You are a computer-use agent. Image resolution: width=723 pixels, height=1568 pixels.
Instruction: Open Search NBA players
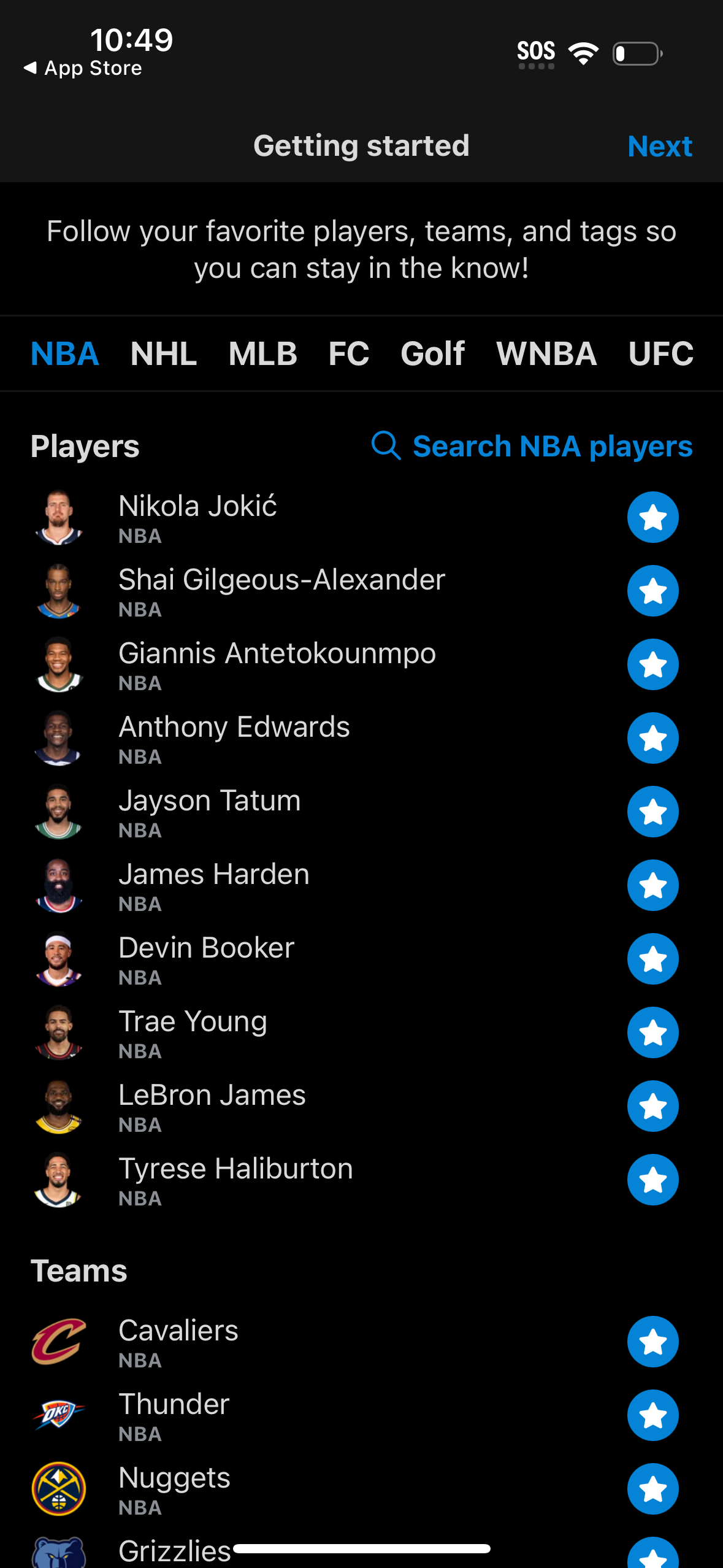click(x=552, y=446)
